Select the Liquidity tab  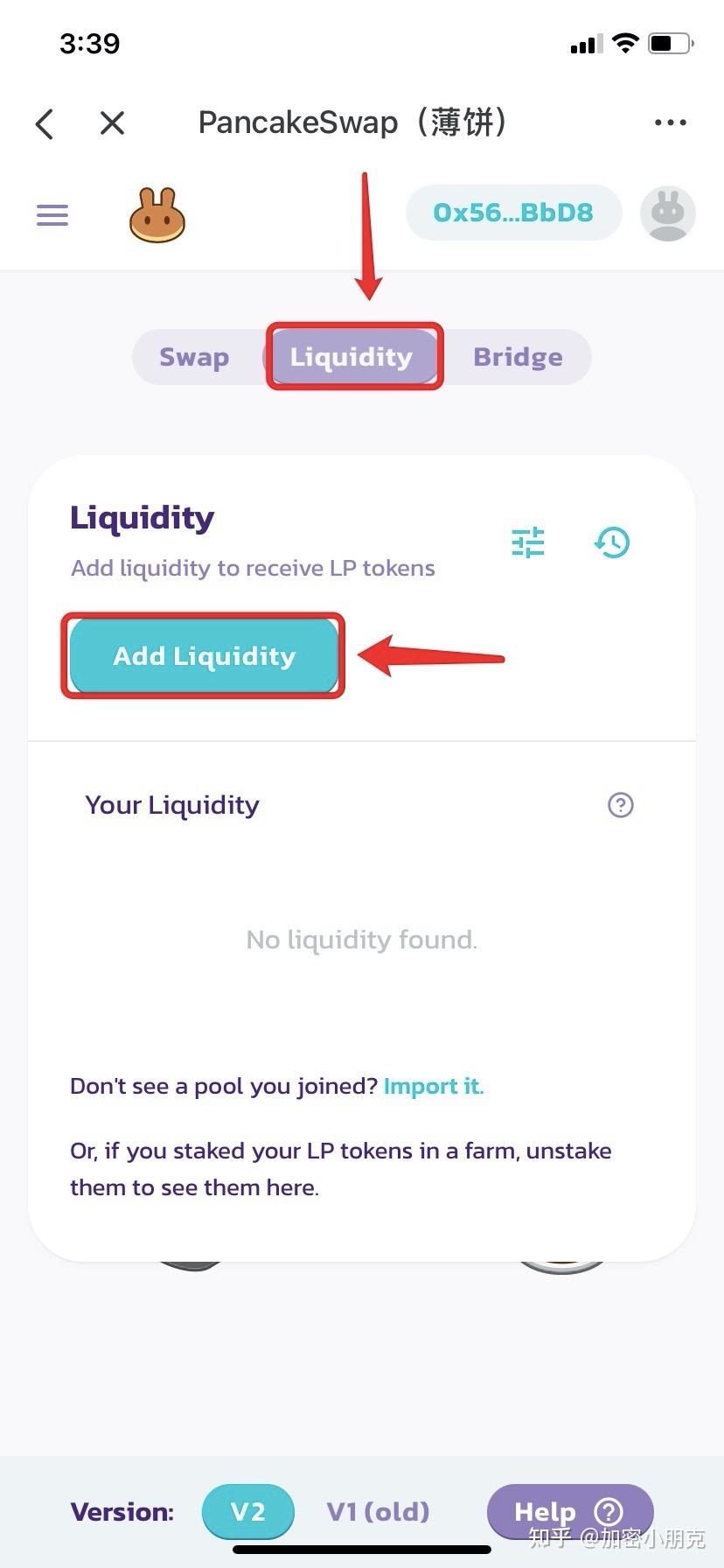352,357
